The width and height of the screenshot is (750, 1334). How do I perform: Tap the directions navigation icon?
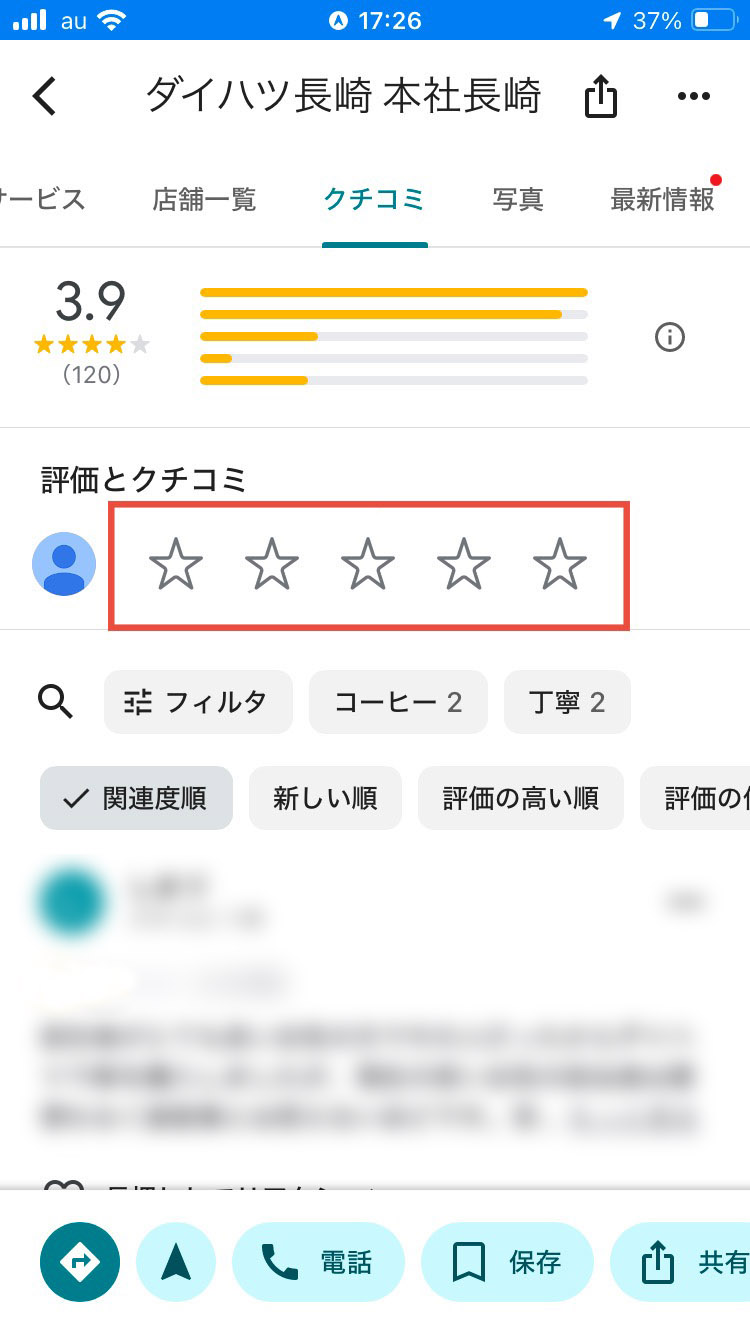click(x=79, y=1262)
